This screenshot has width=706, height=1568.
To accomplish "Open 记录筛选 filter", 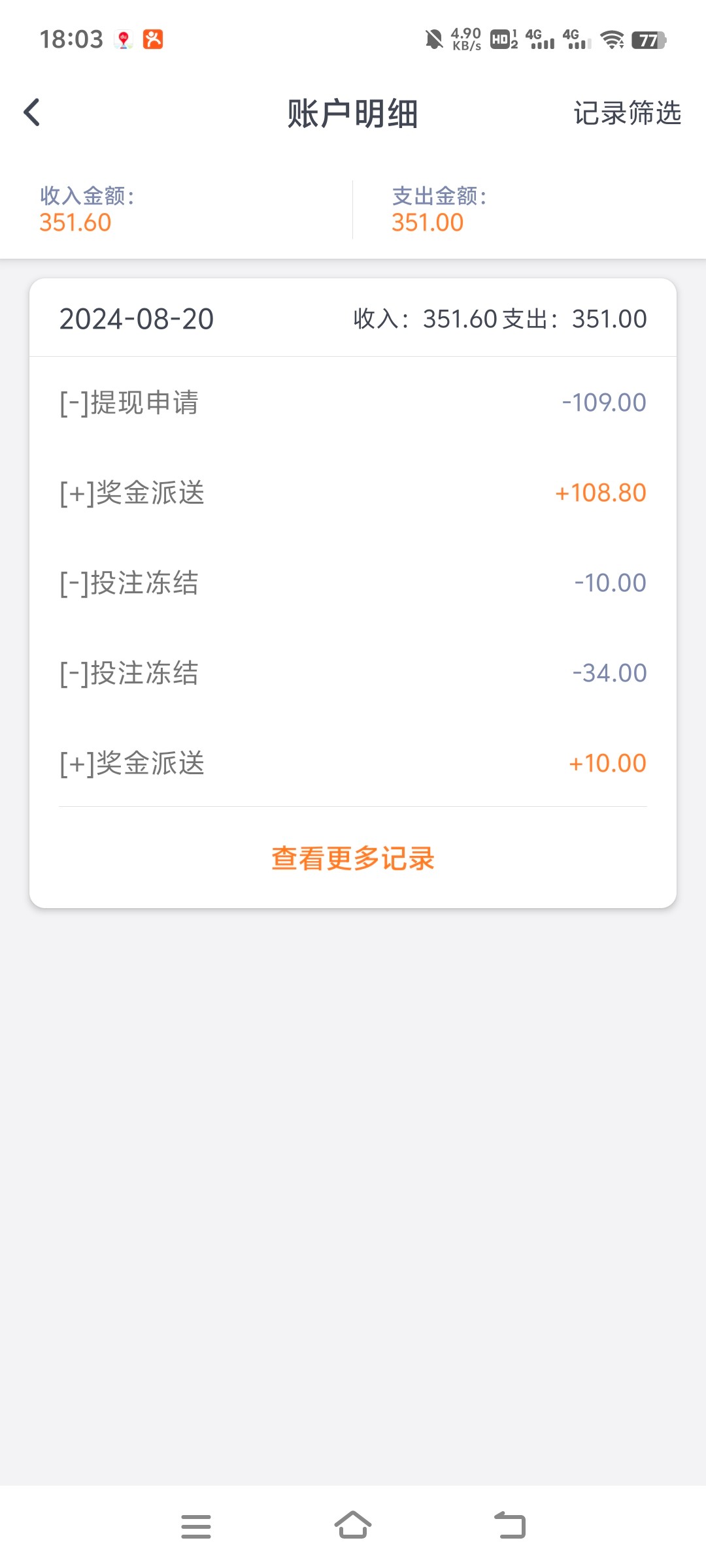I will pyautogui.click(x=627, y=113).
